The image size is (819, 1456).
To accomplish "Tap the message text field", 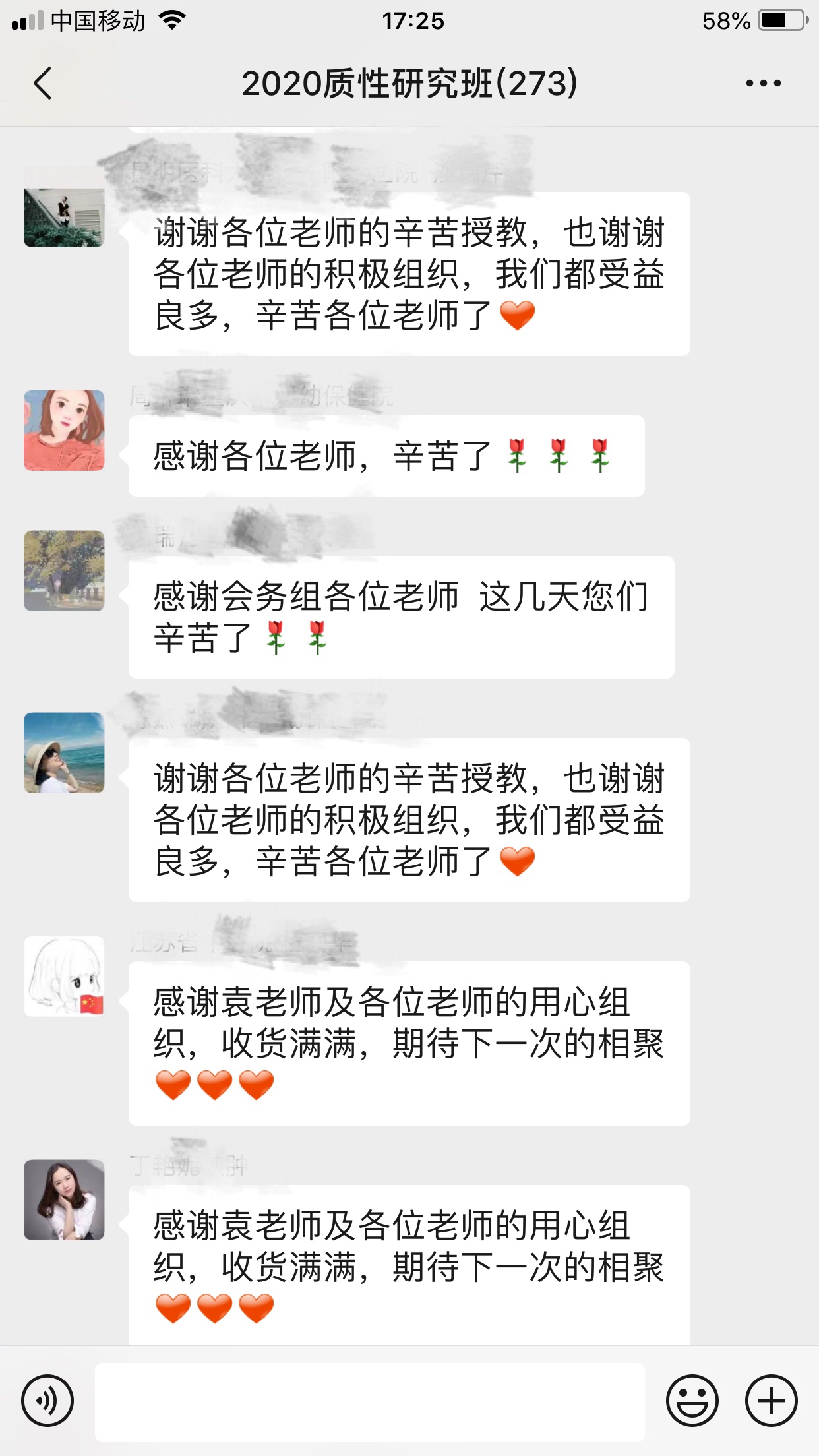I will click(369, 1401).
